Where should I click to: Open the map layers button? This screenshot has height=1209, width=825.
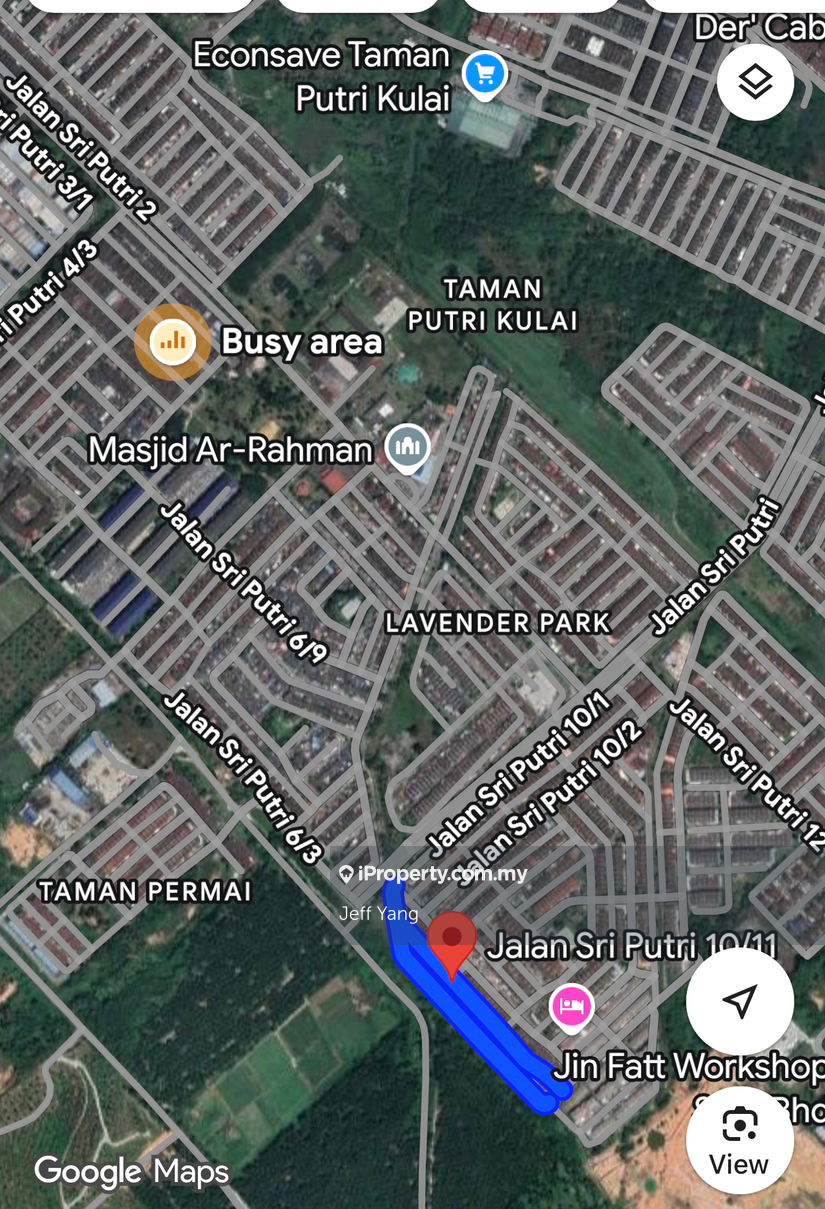click(755, 82)
